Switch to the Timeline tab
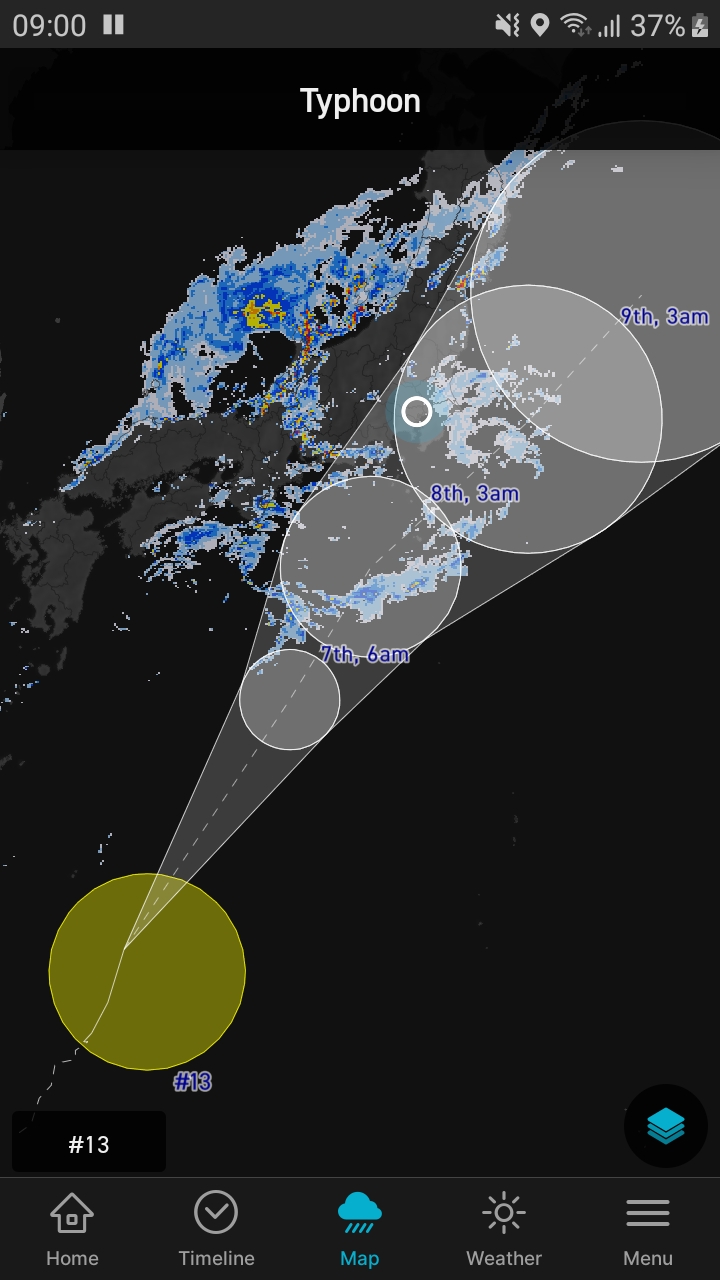 216,1229
